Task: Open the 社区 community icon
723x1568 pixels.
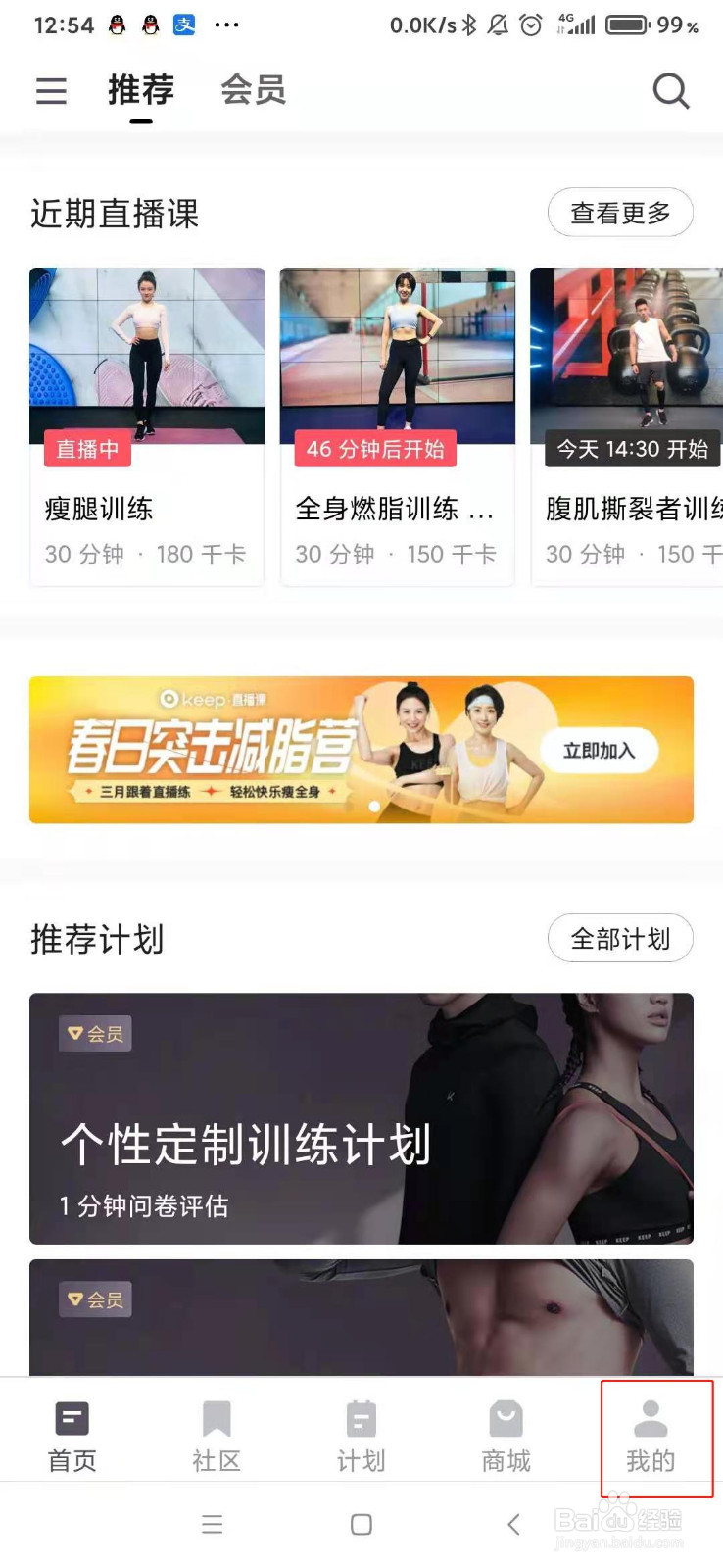Action: pyautogui.click(x=217, y=1431)
